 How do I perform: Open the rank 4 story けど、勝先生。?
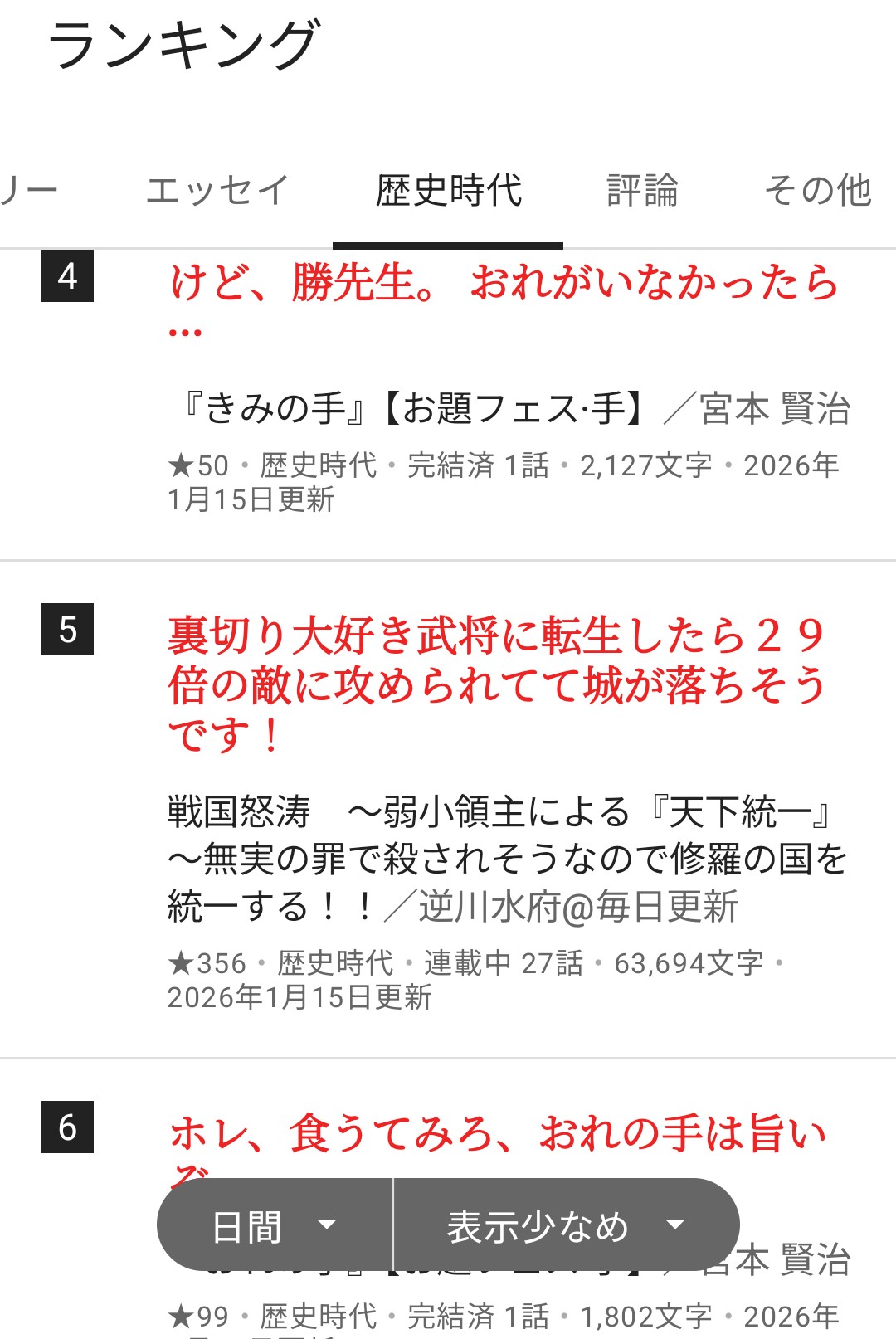pyautogui.click(x=503, y=284)
